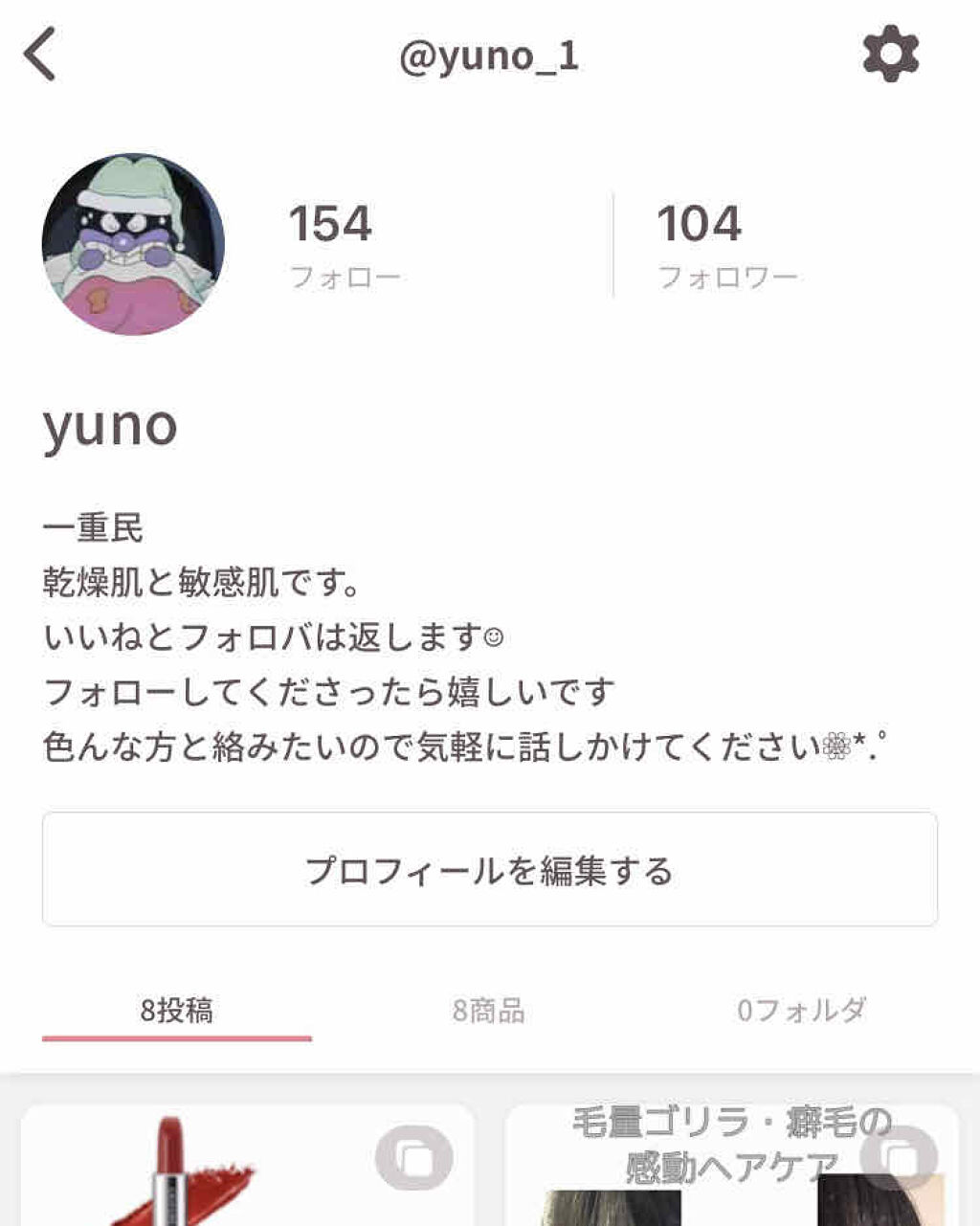
Task: Tap the 乾燥肌と敏感肌です。 bio text
Action: [206, 580]
